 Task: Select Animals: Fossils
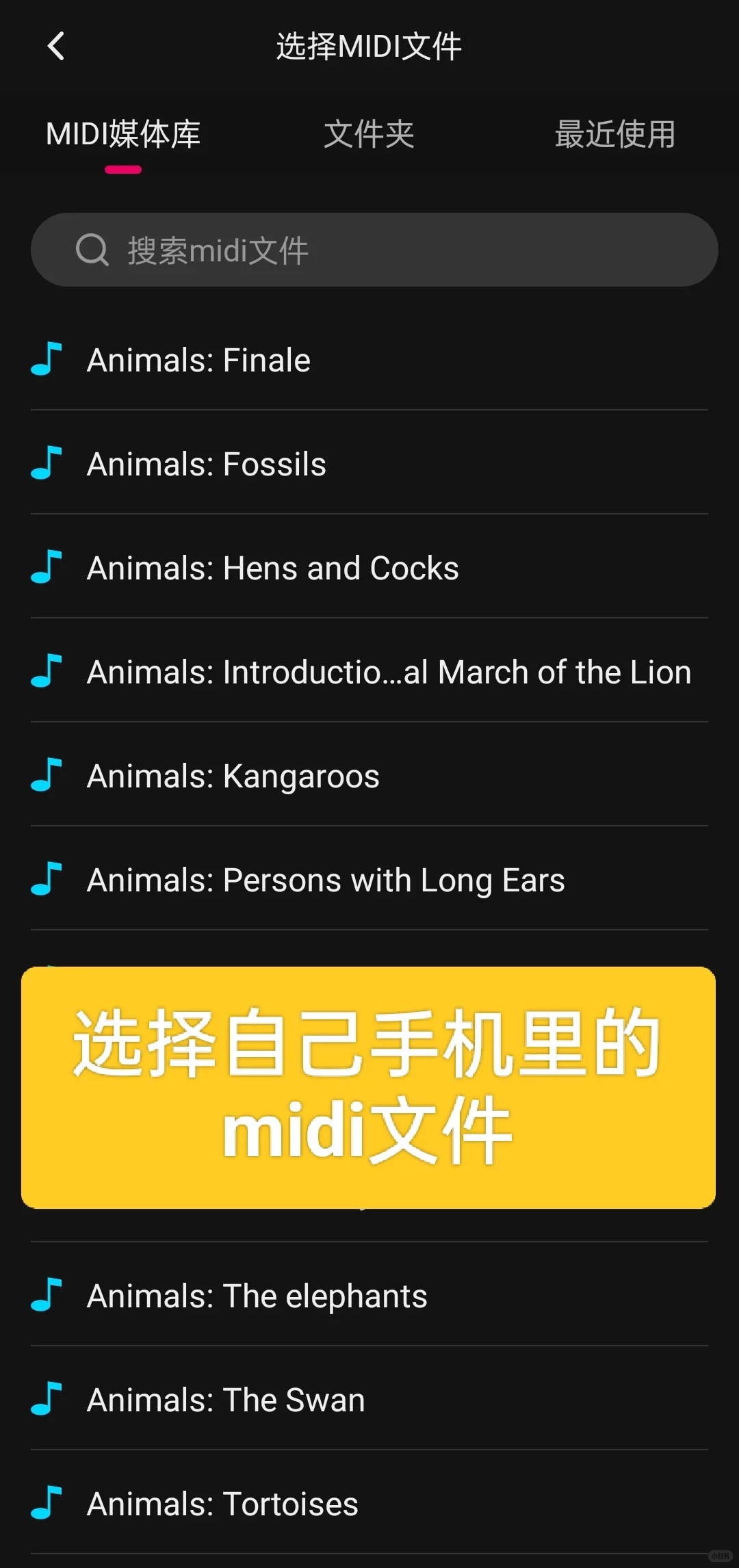pyautogui.click(x=369, y=464)
